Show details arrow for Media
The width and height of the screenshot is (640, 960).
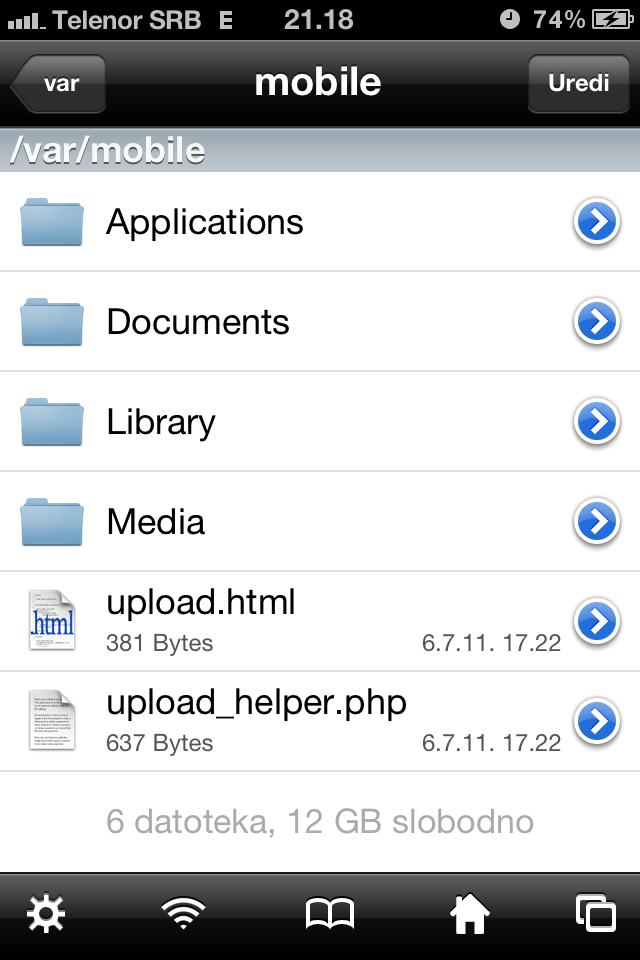(x=597, y=522)
